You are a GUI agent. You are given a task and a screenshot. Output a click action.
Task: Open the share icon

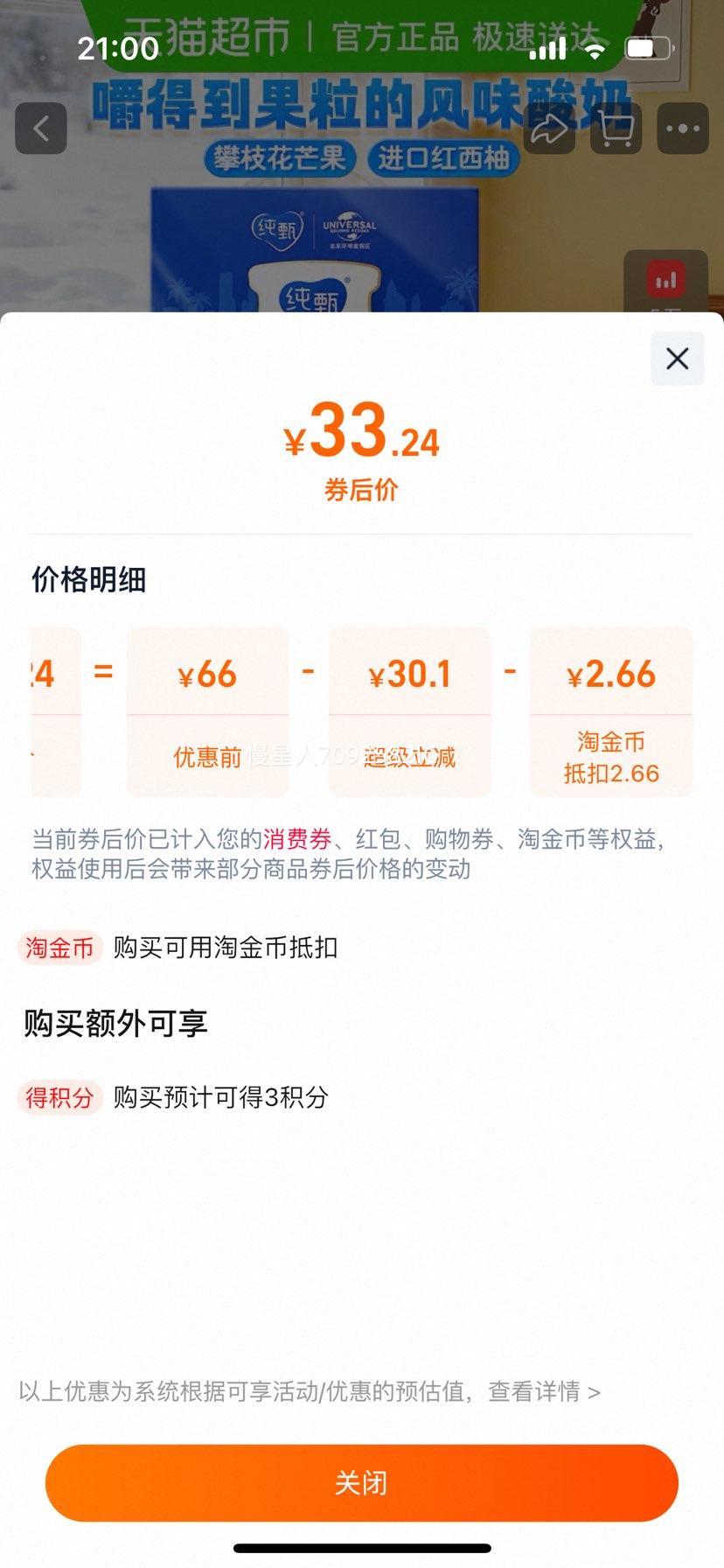(549, 129)
